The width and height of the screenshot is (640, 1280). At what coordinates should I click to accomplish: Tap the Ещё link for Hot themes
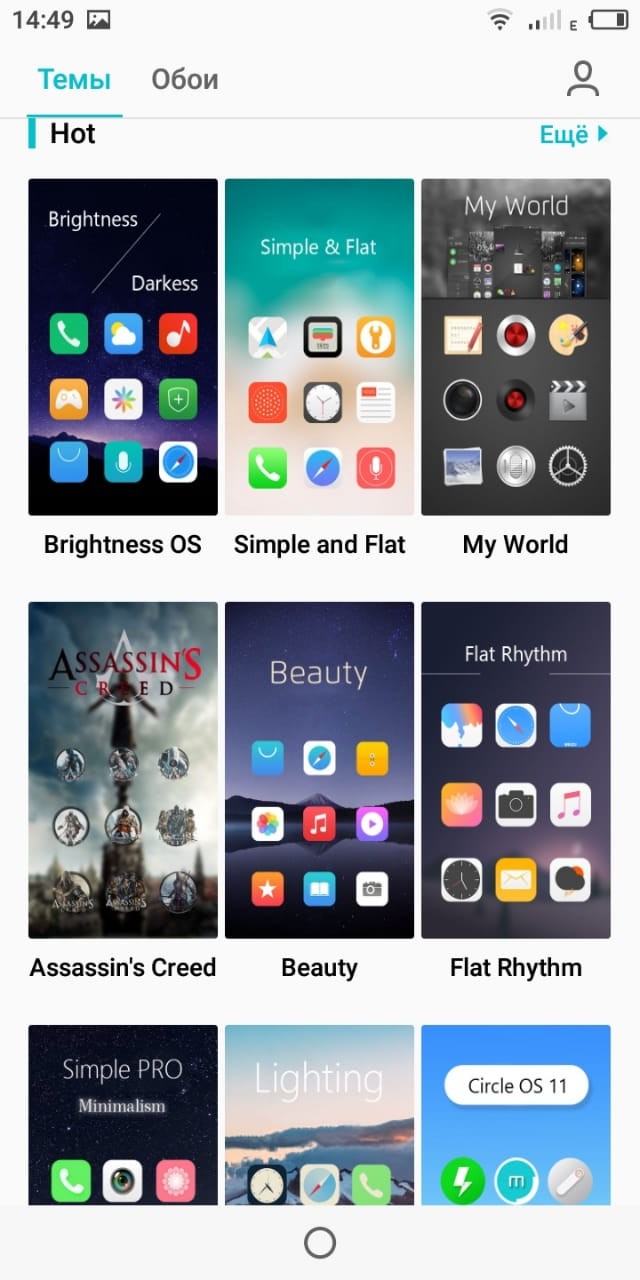click(573, 134)
